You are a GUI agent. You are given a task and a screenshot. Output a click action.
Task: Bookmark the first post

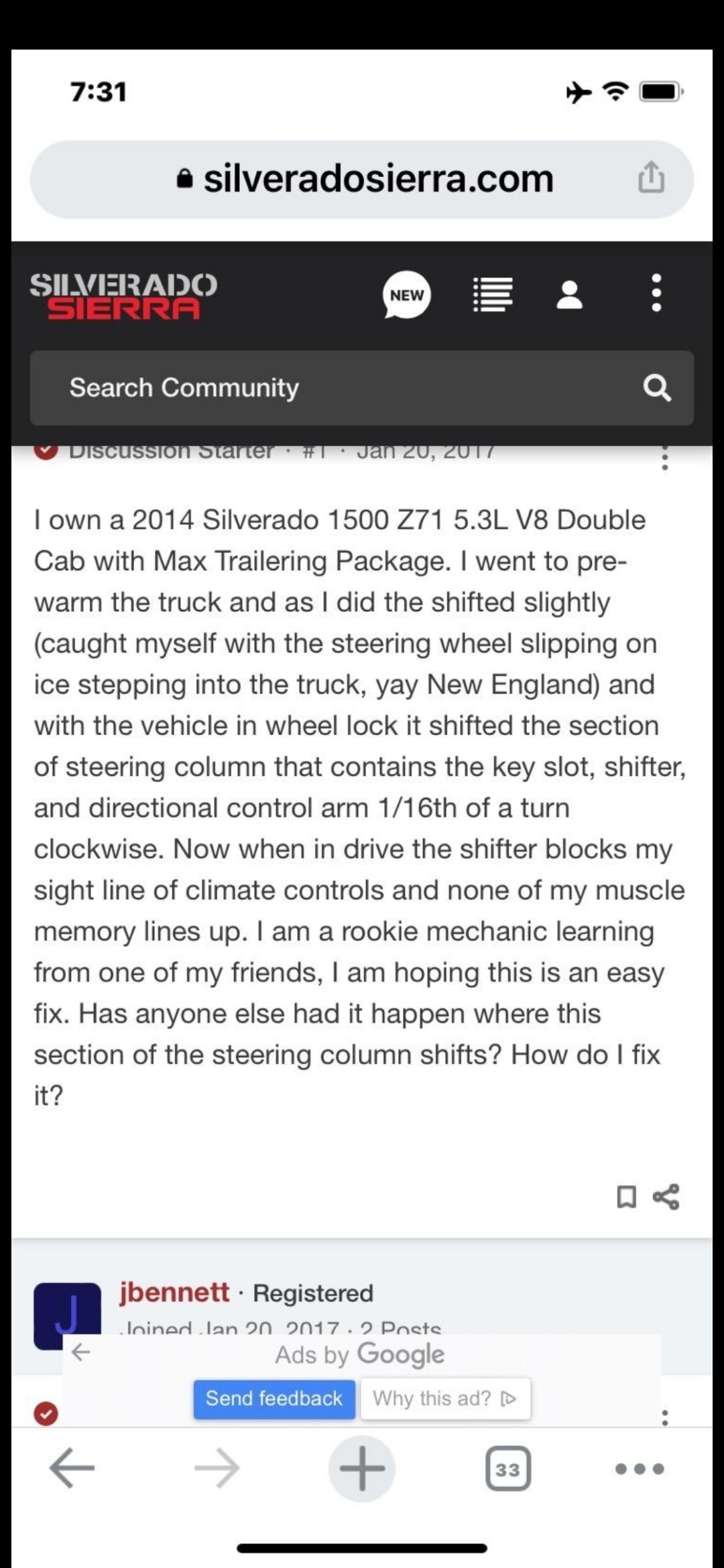626,1197
